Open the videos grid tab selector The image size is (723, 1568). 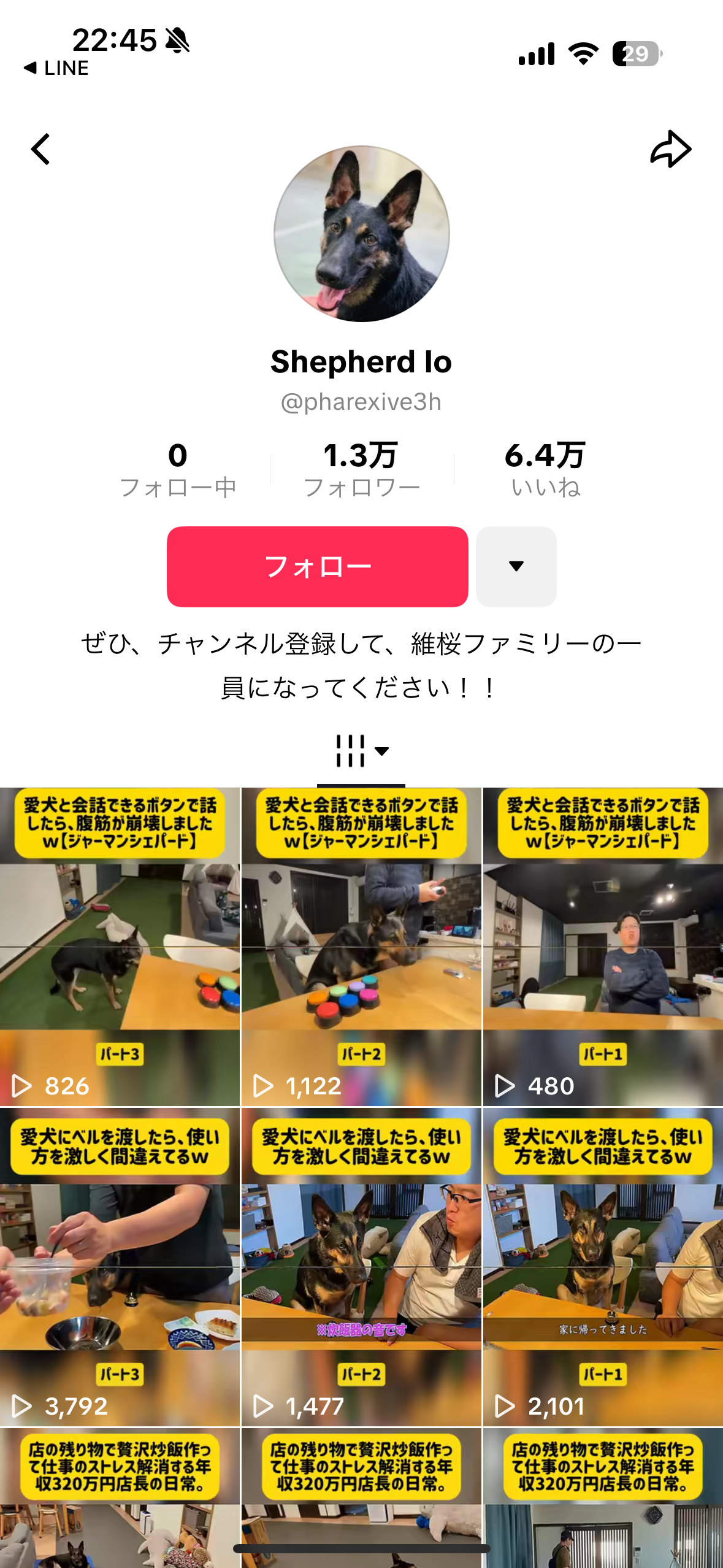coord(361,751)
